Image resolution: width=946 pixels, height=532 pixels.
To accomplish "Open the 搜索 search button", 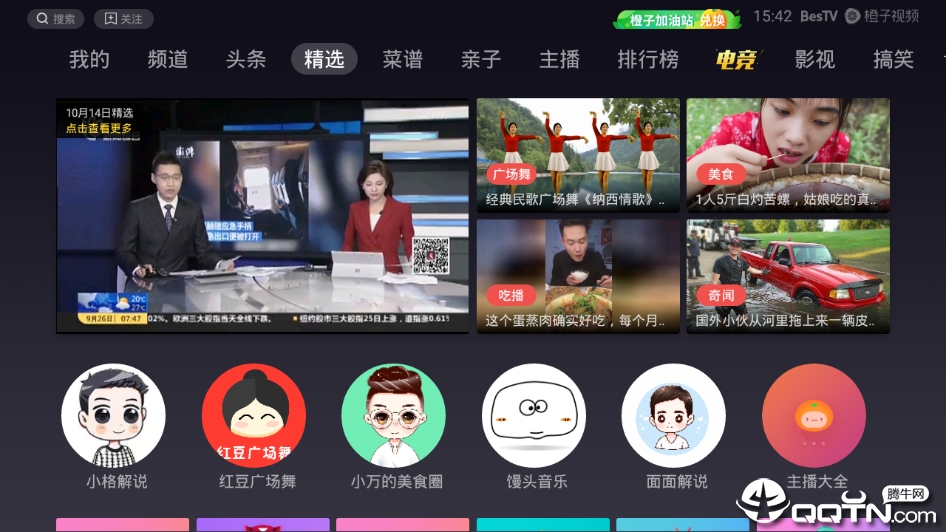I will click(55, 19).
